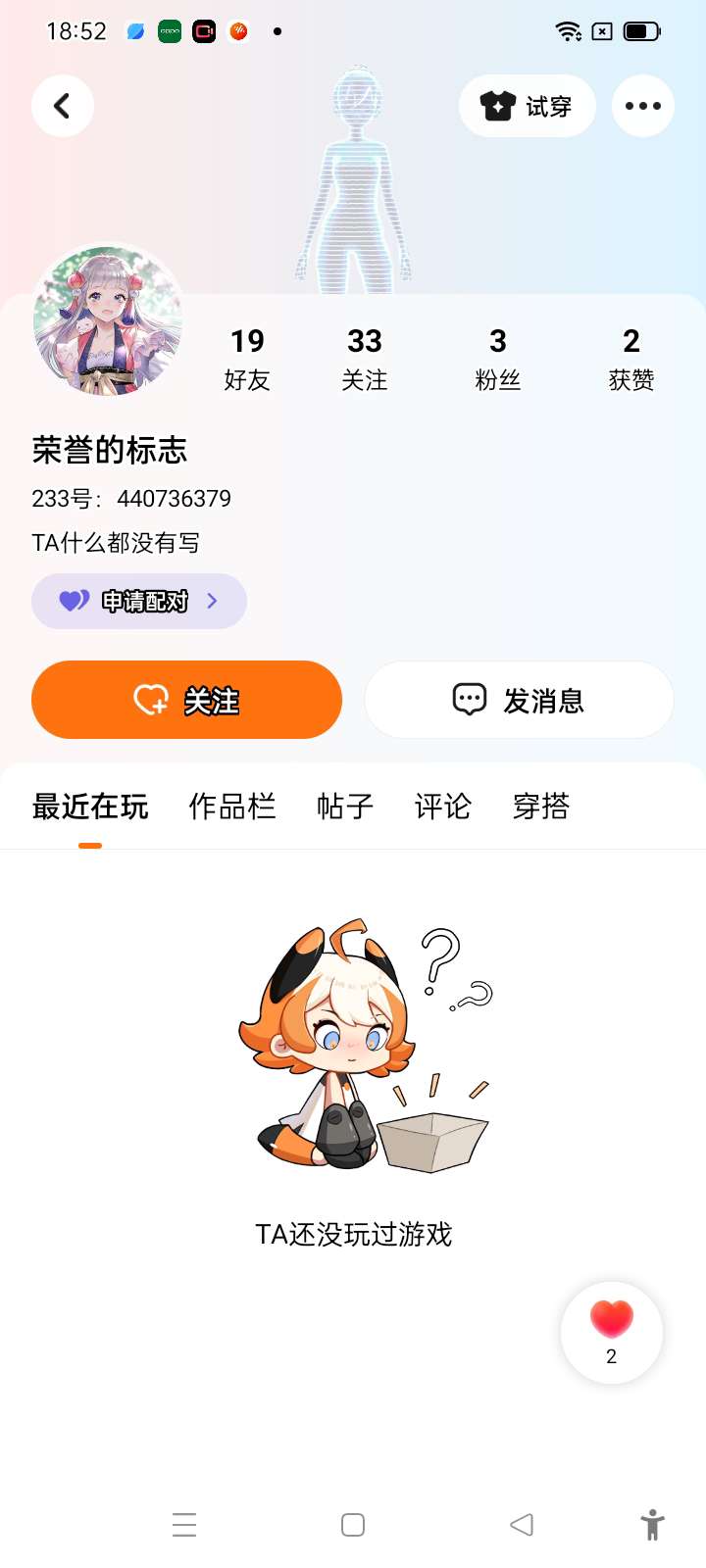
Task: Switch to the 帖子 tab
Action: [345, 807]
